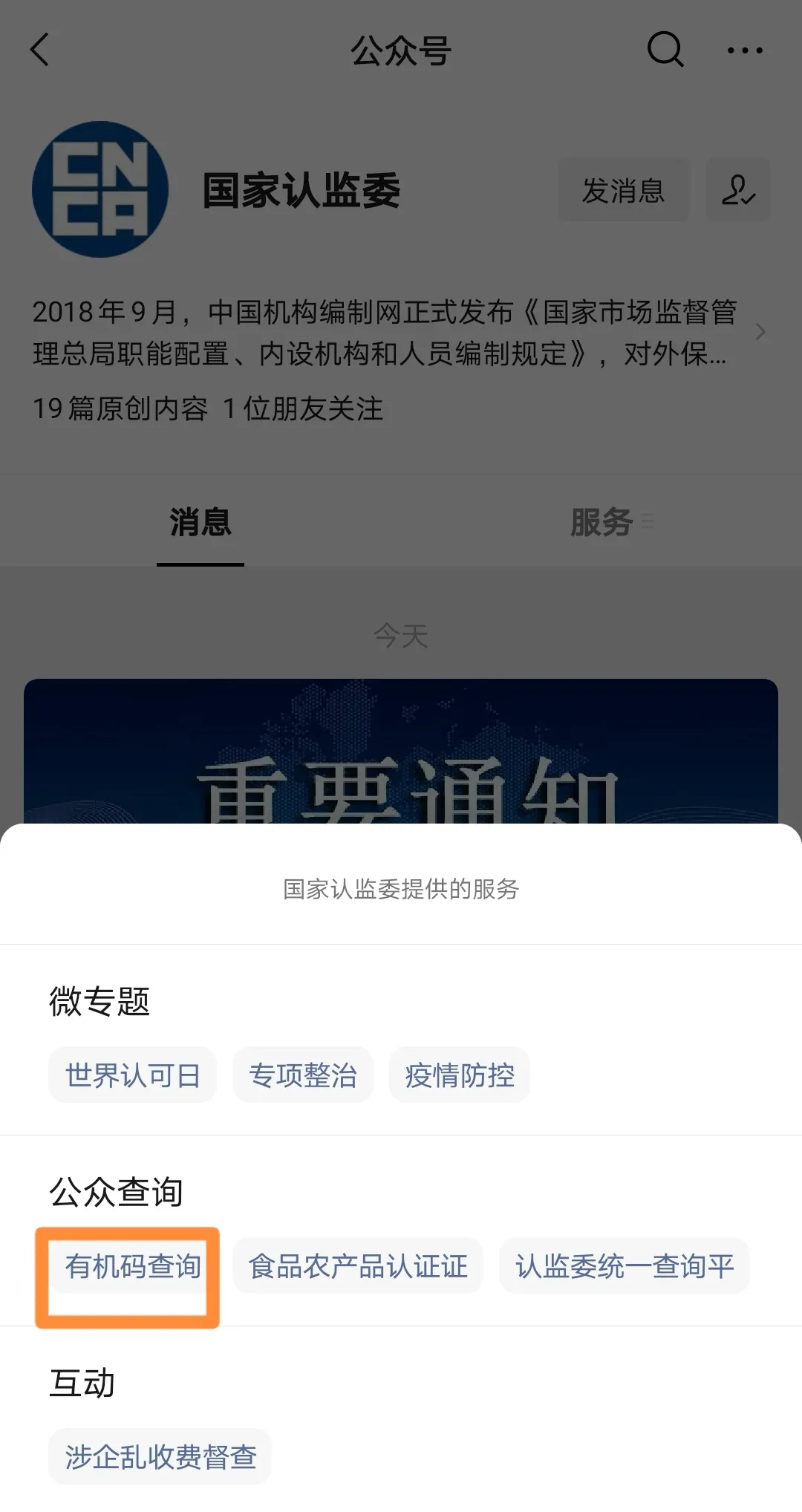802x1512 pixels.
Task: Open 有机码查询 service
Action: pyautogui.click(x=133, y=1266)
